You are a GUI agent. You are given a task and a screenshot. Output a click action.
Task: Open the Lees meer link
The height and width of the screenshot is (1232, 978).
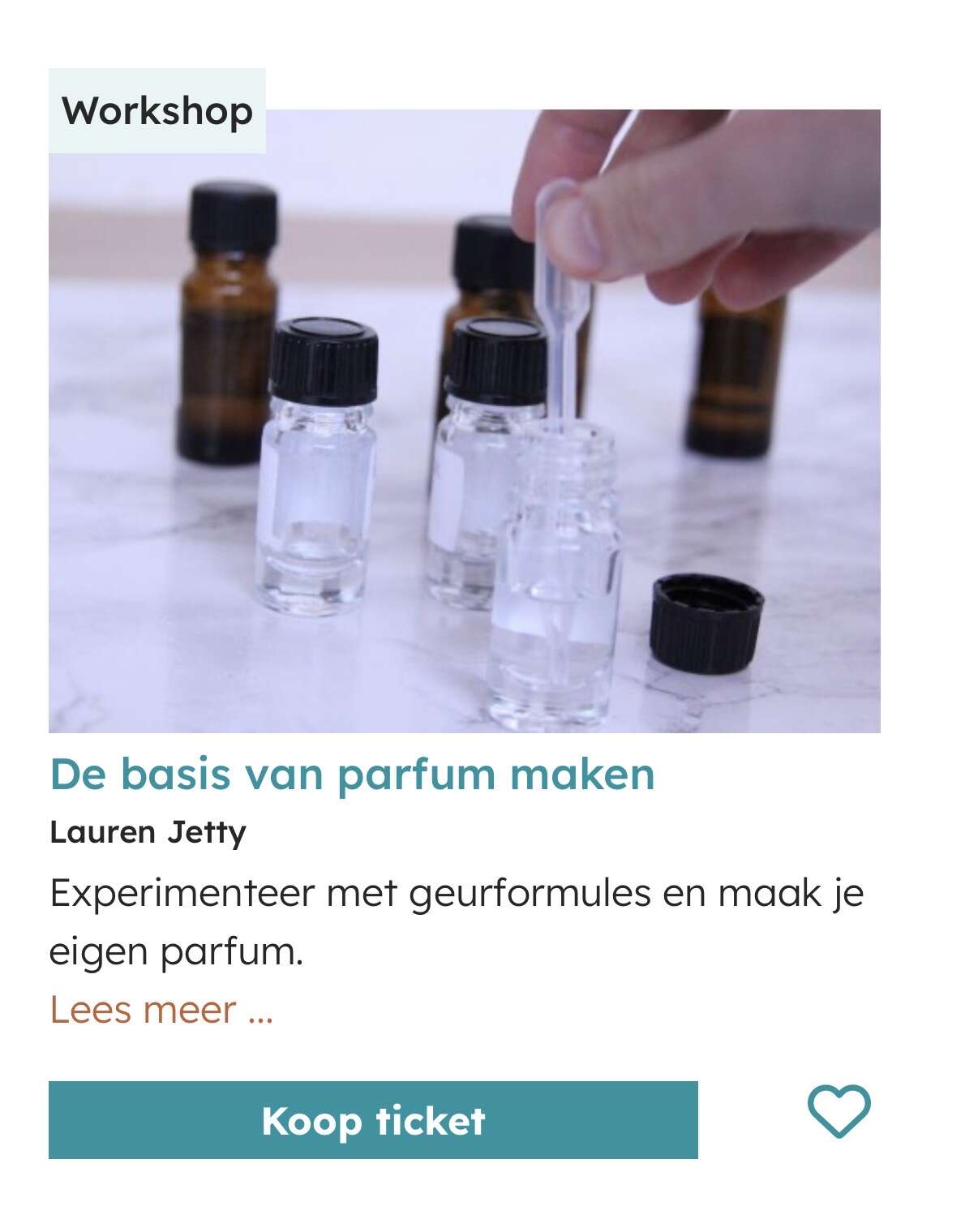[x=161, y=1010]
